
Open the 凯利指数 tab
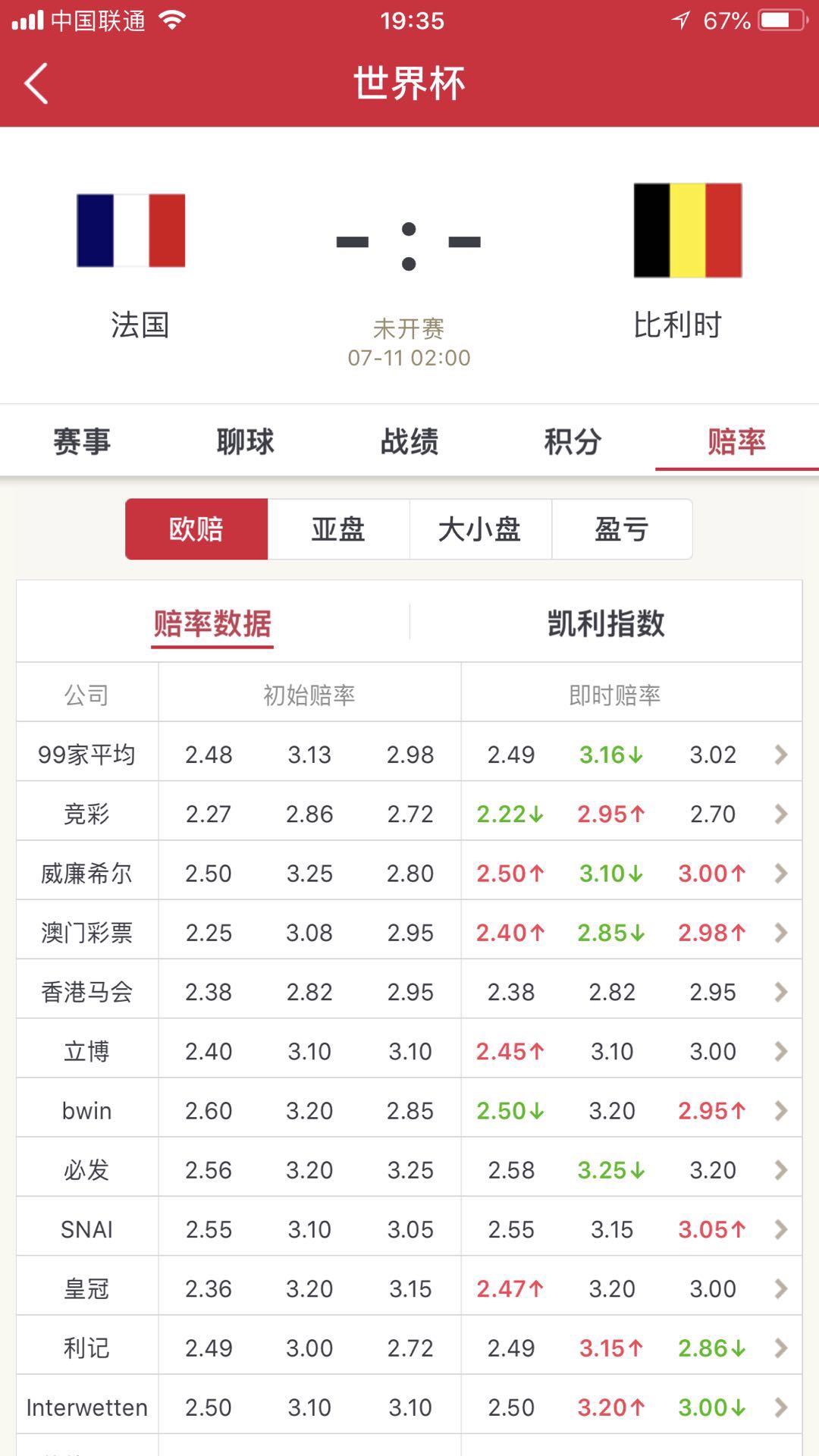(x=607, y=622)
